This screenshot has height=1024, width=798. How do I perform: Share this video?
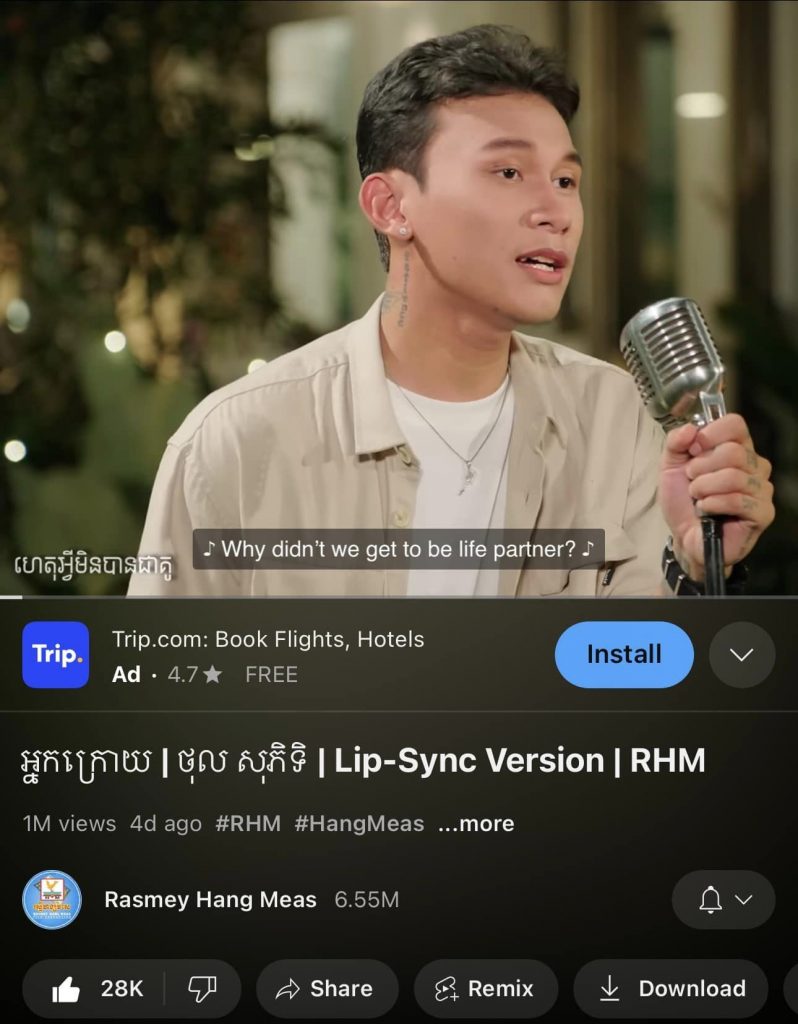(326, 989)
